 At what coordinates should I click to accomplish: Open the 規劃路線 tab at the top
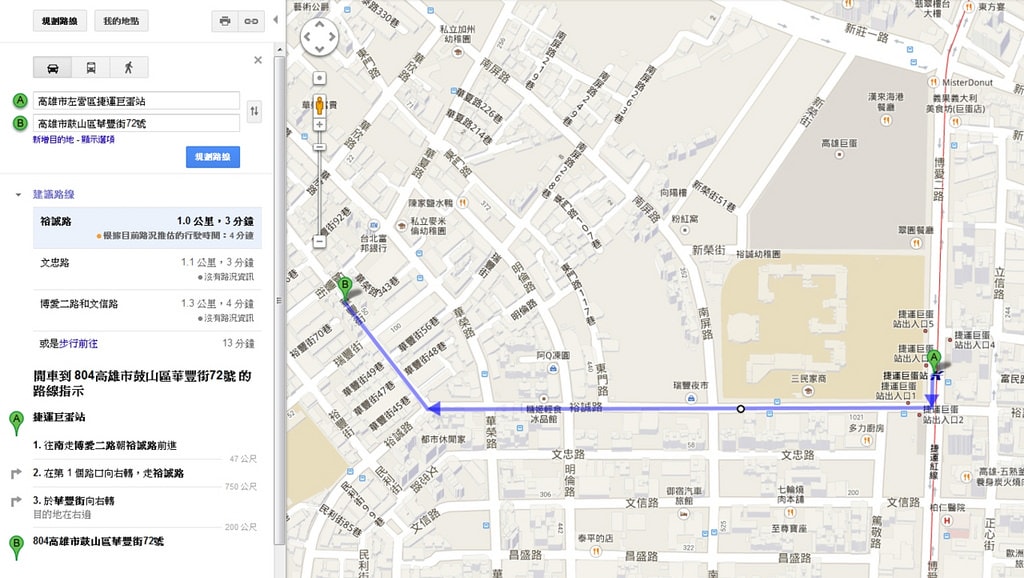pyautogui.click(x=59, y=20)
